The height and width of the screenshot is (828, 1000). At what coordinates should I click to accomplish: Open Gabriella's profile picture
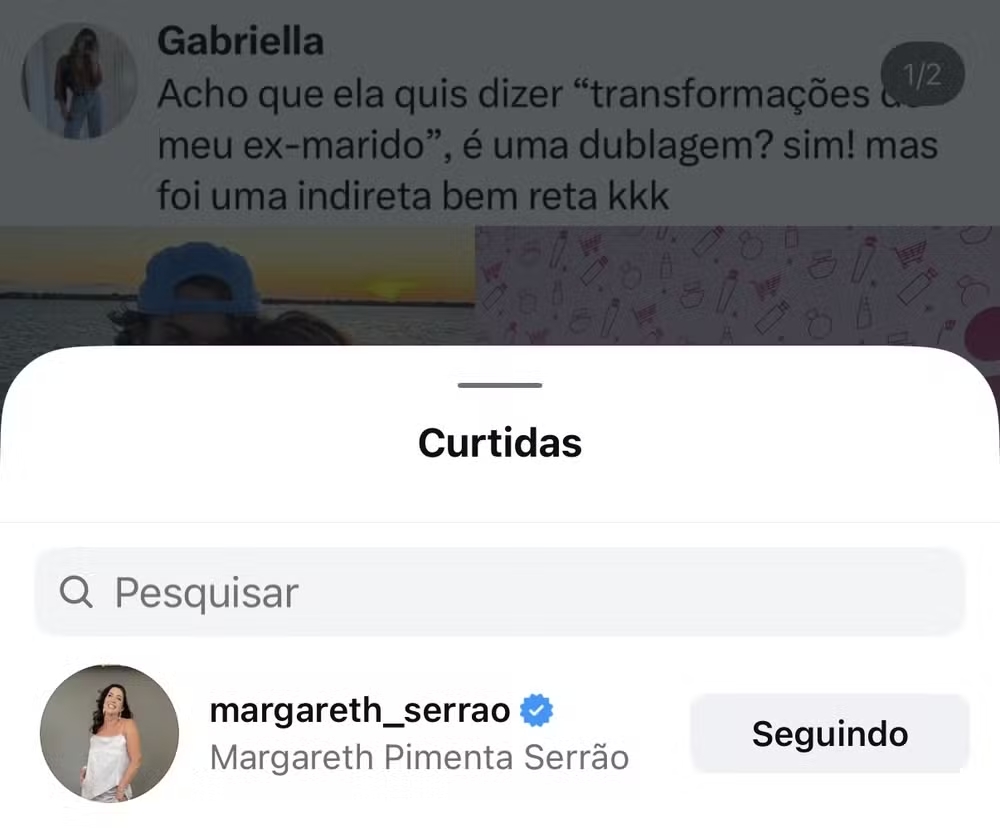point(79,82)
